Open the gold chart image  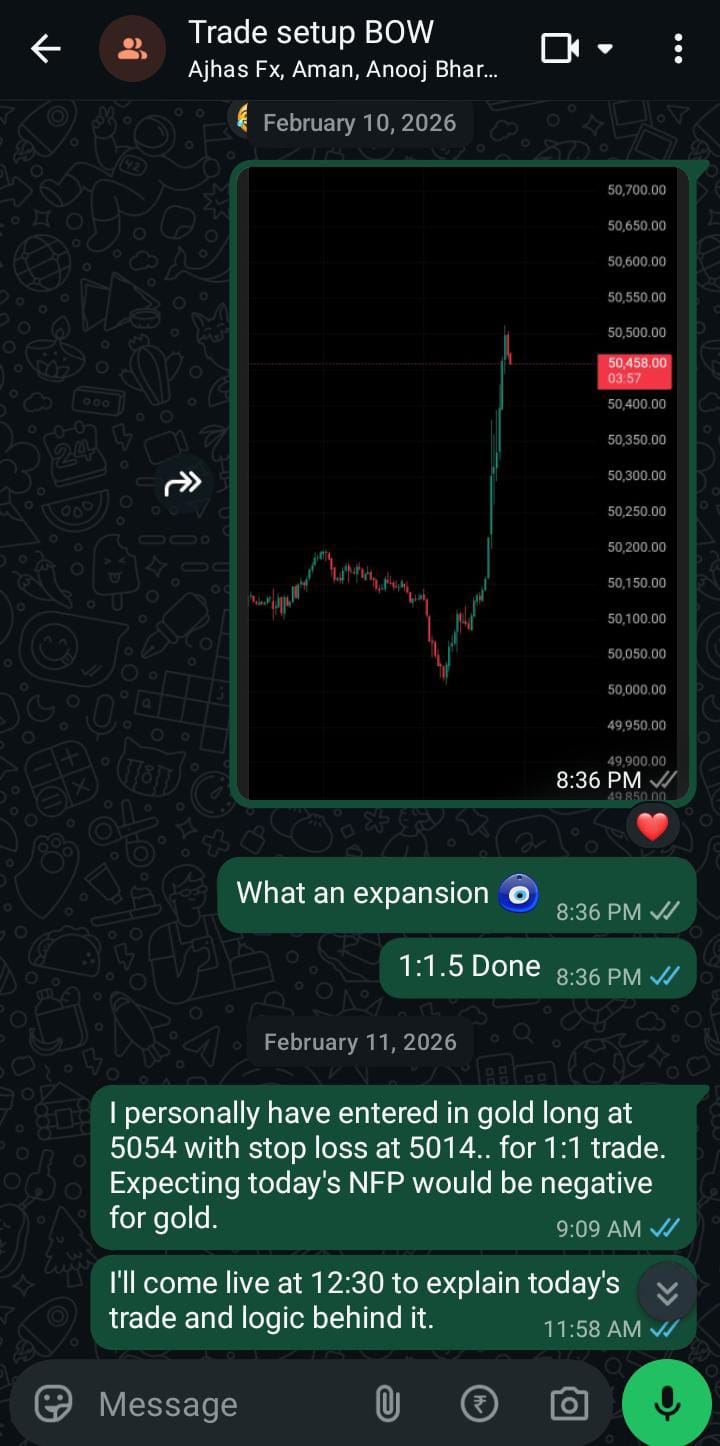click(x=462, y=482)
